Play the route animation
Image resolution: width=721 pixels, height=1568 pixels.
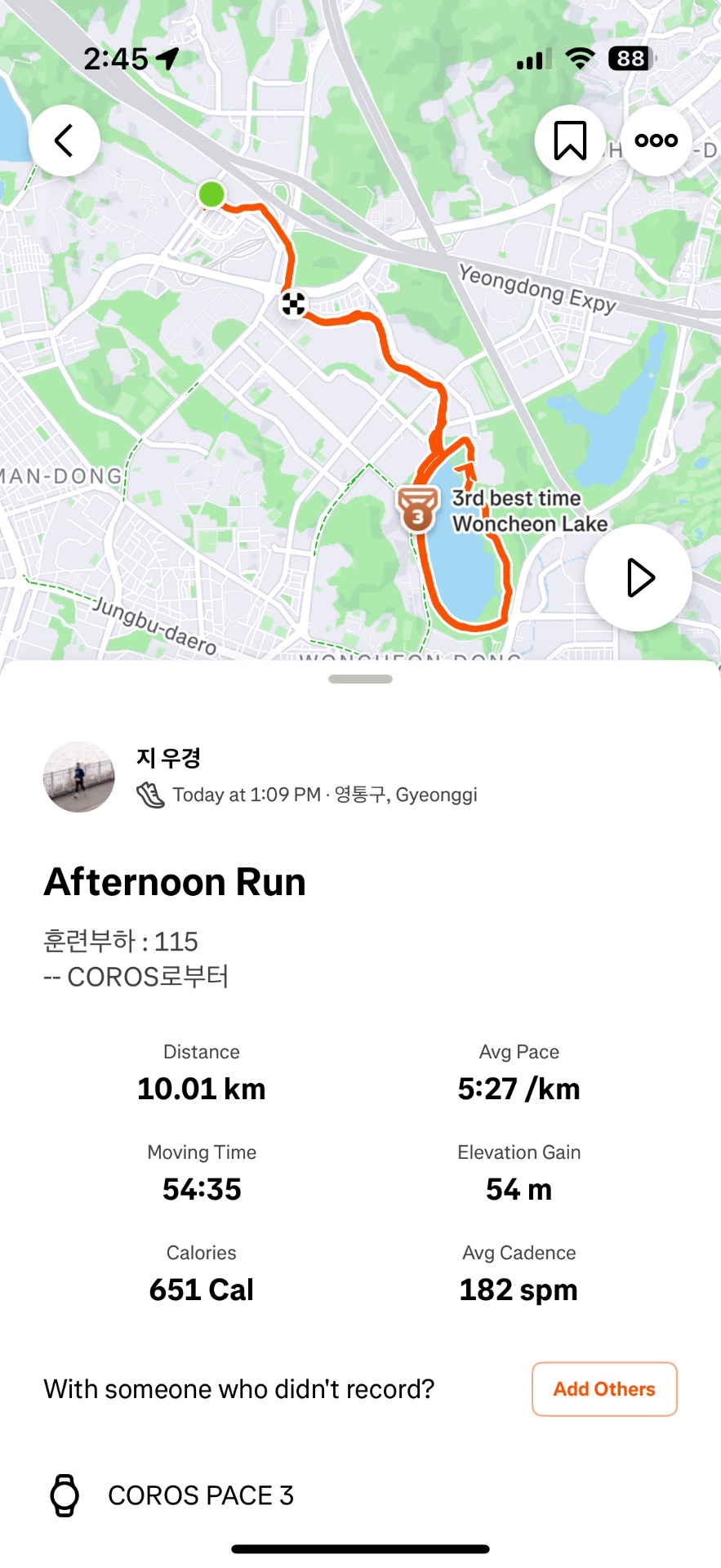coord(638,577)
